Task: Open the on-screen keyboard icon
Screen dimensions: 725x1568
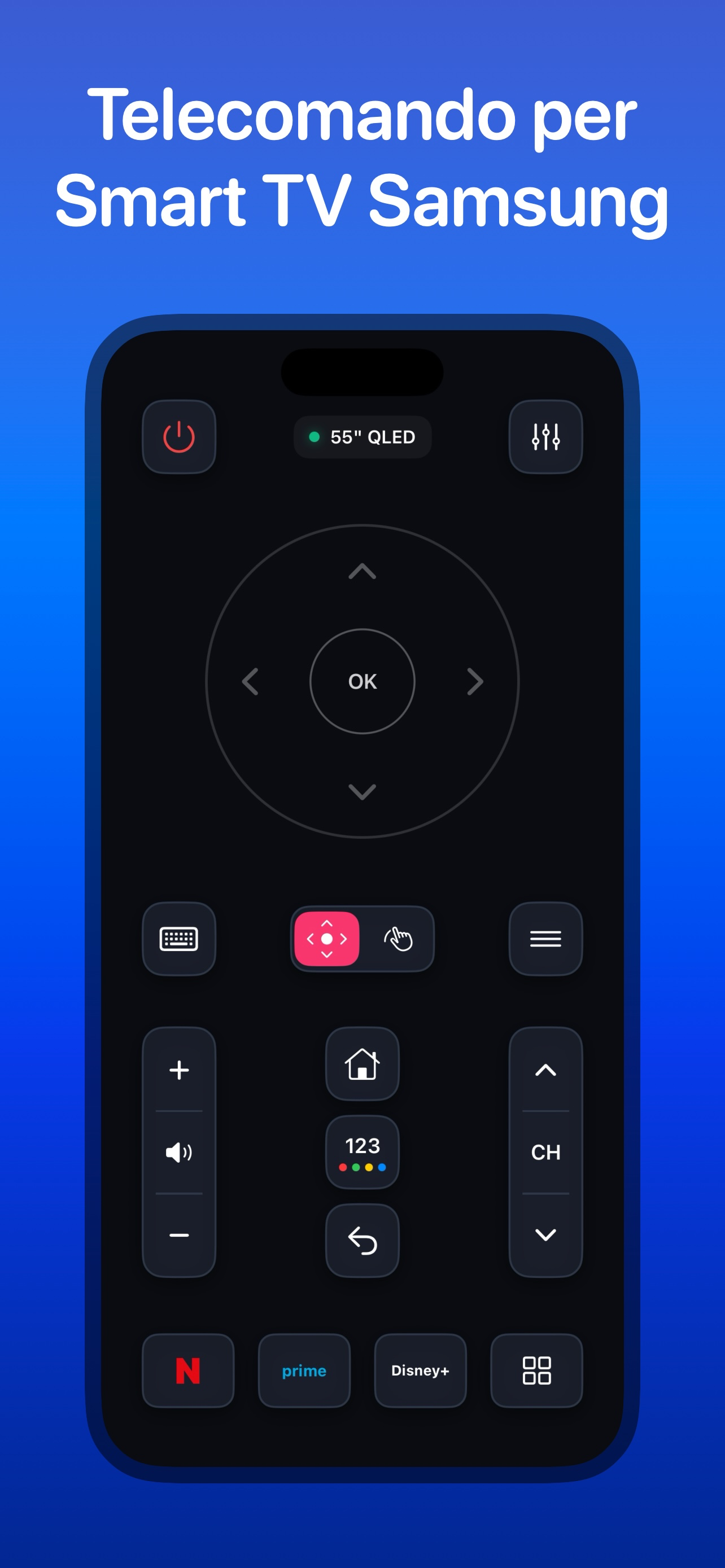Action: point(180,939)
